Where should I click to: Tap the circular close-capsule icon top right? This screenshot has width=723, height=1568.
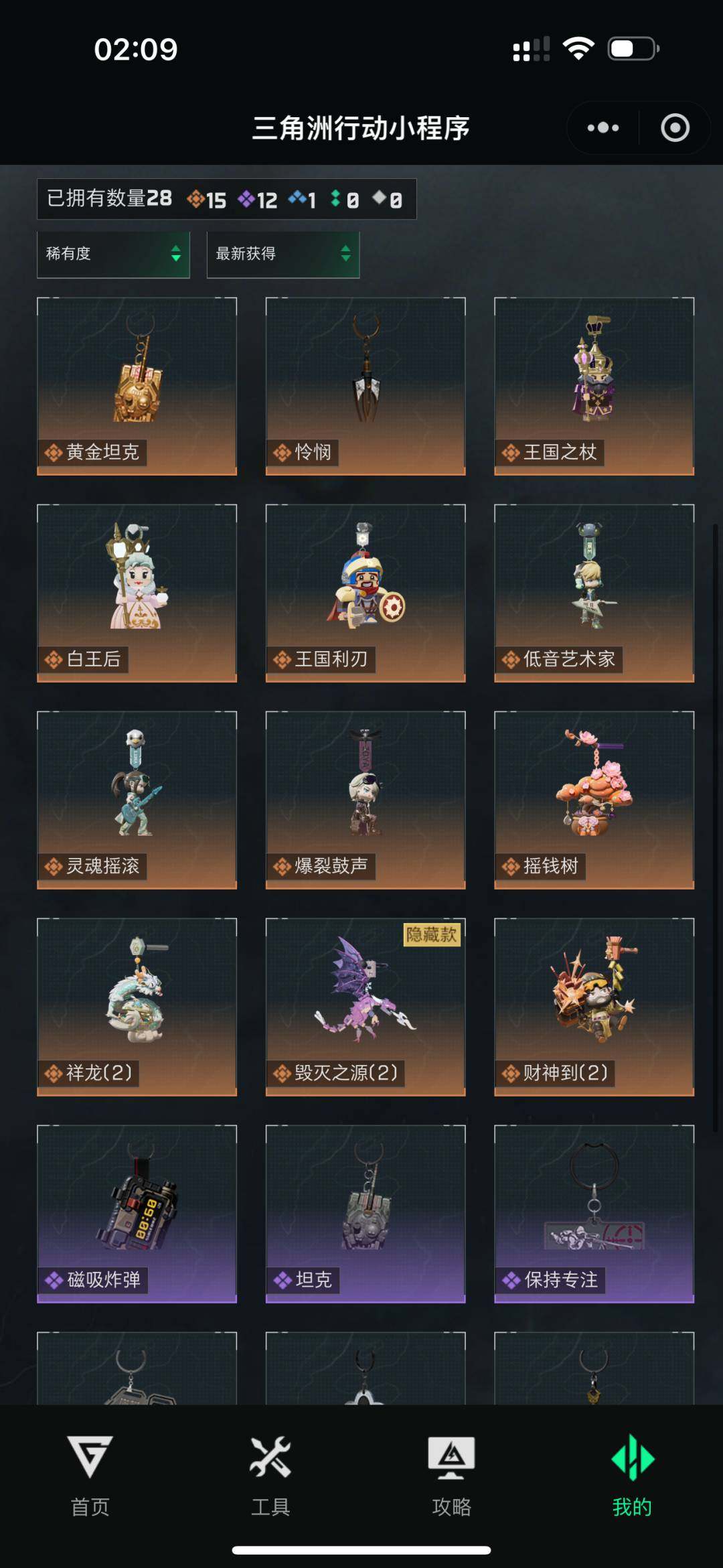tap(673, 126)
